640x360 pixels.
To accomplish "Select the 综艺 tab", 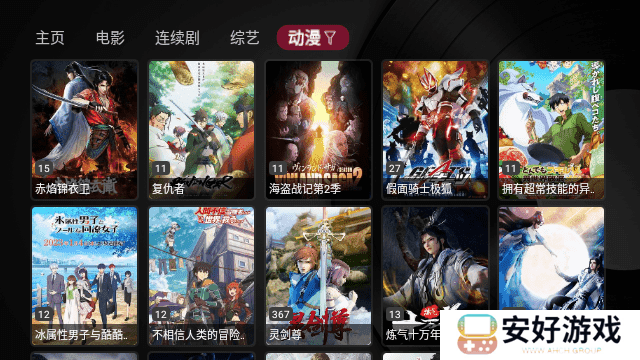I will tap(244, 38).
